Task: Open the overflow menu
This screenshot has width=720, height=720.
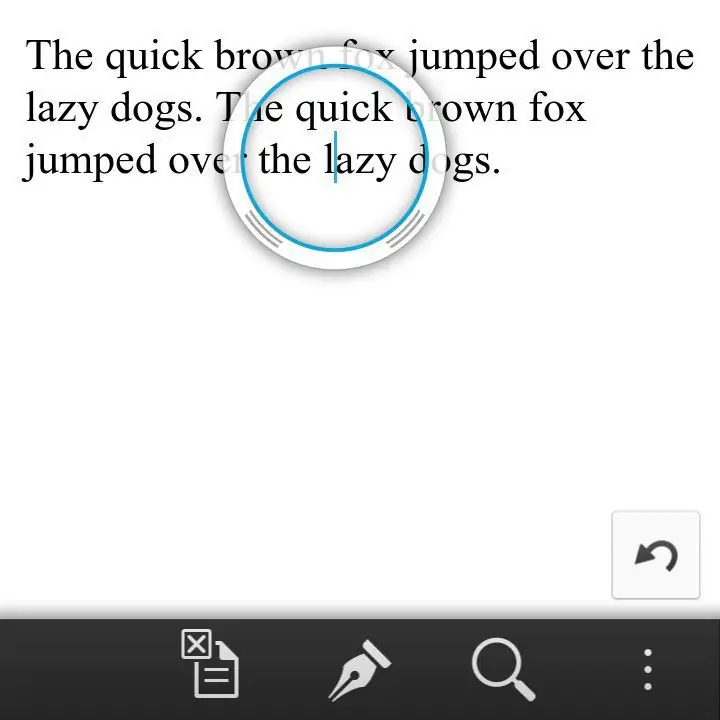Action: [648, 669]
